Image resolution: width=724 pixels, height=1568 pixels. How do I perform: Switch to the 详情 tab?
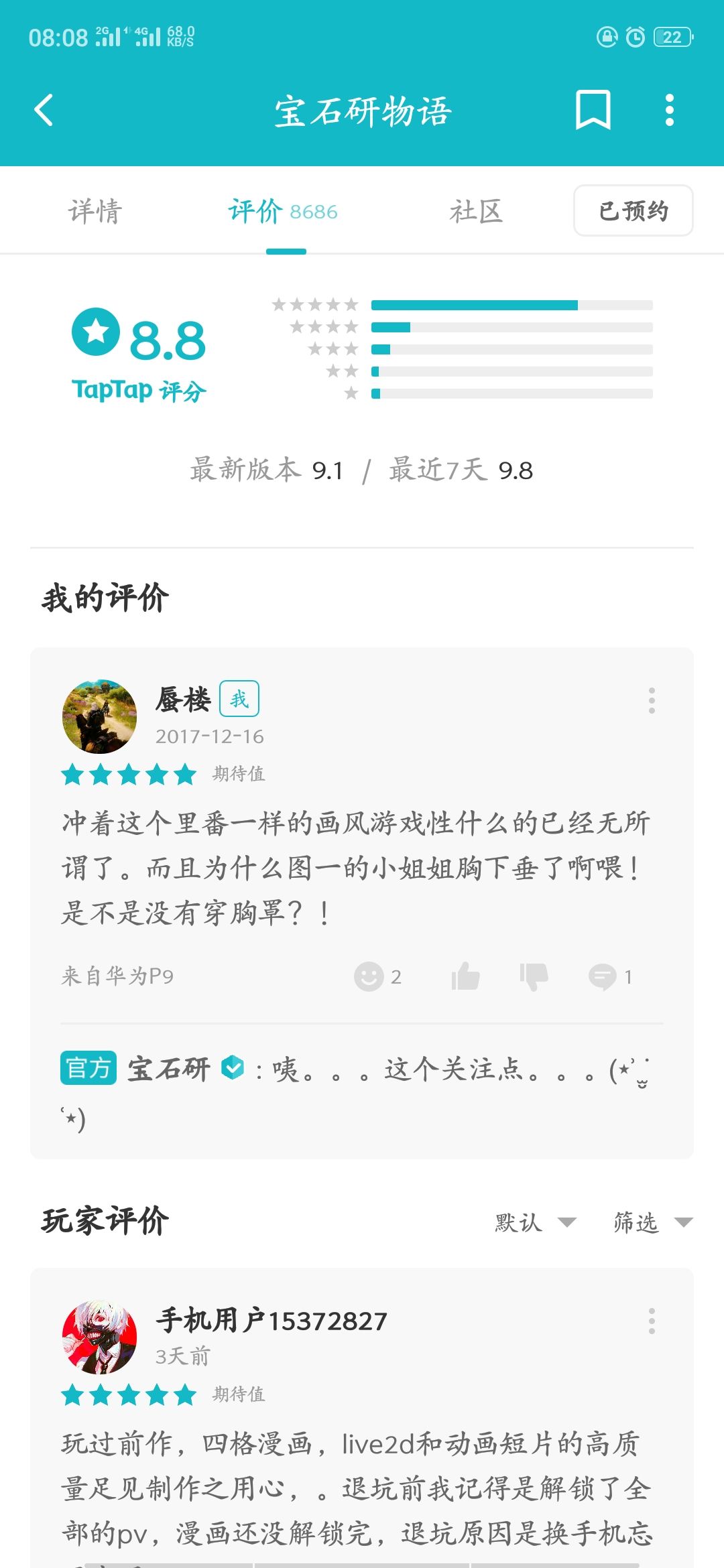95,211
